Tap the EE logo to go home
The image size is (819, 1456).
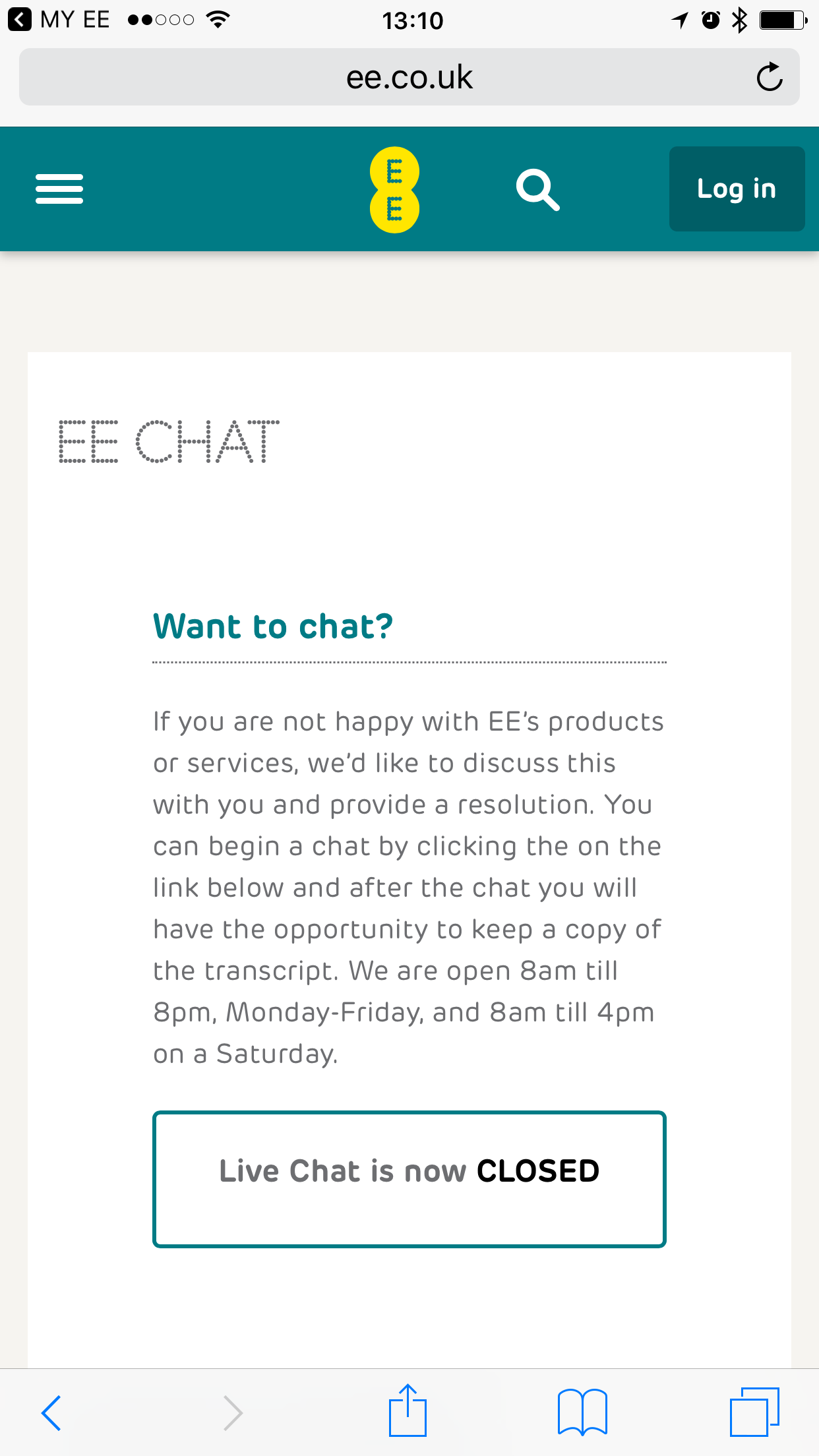point(394,189)
